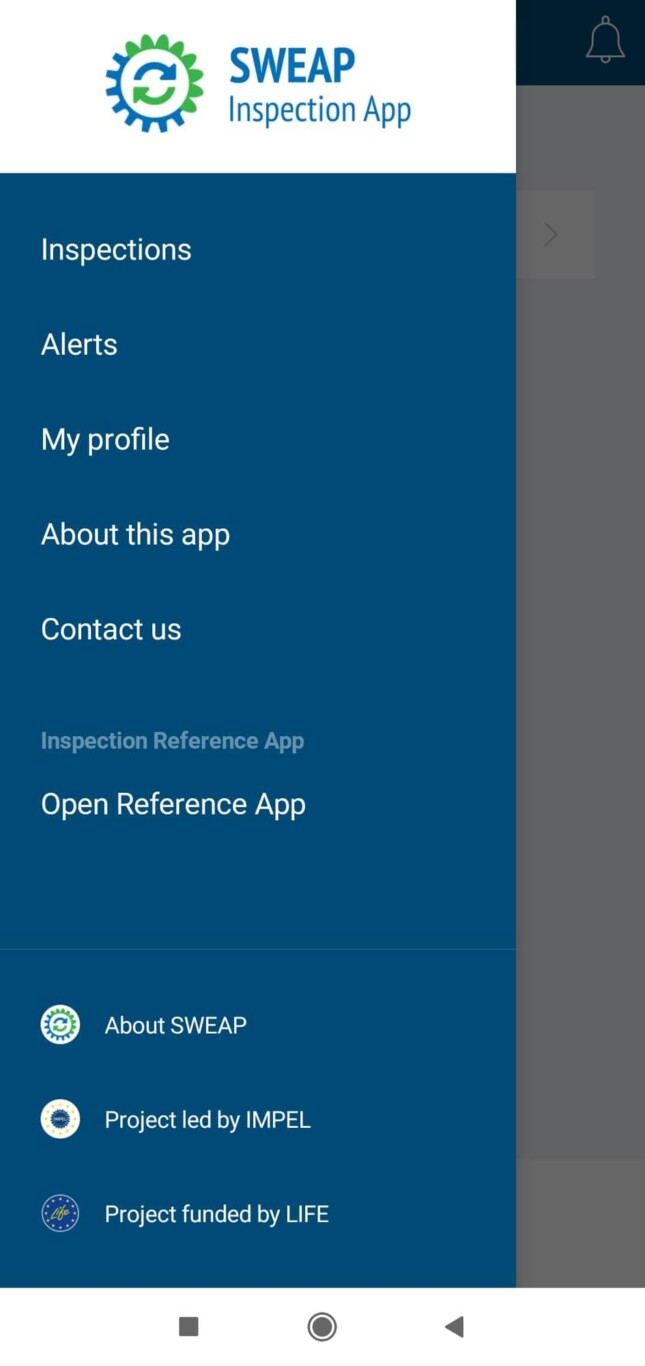Viewport: 645px width, 1366px height.
Task: Open About SWEAP
Action: click(175, 1025)
